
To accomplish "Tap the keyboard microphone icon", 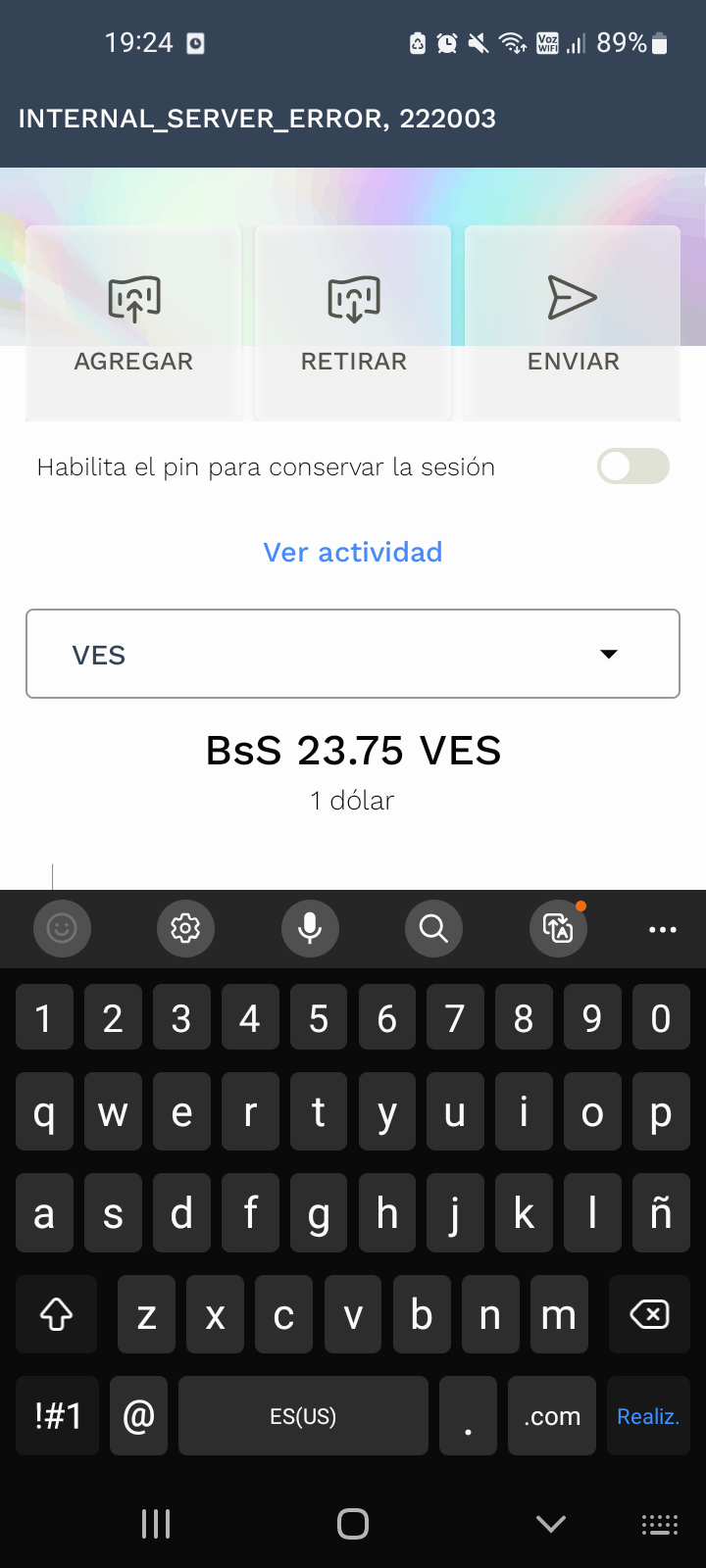I will coord(310,928).
